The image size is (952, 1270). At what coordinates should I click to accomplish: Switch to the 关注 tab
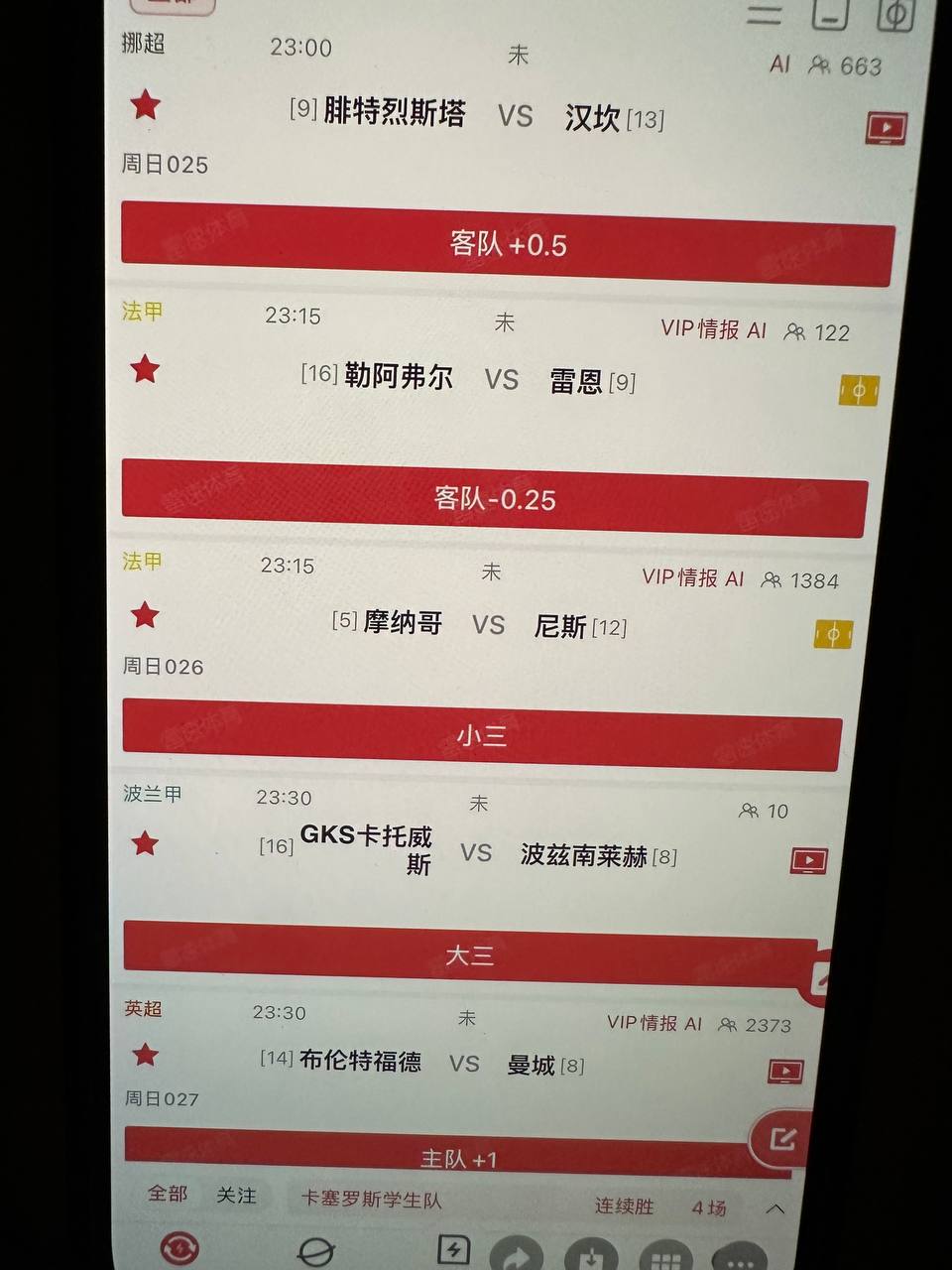tap(236, 1196)
